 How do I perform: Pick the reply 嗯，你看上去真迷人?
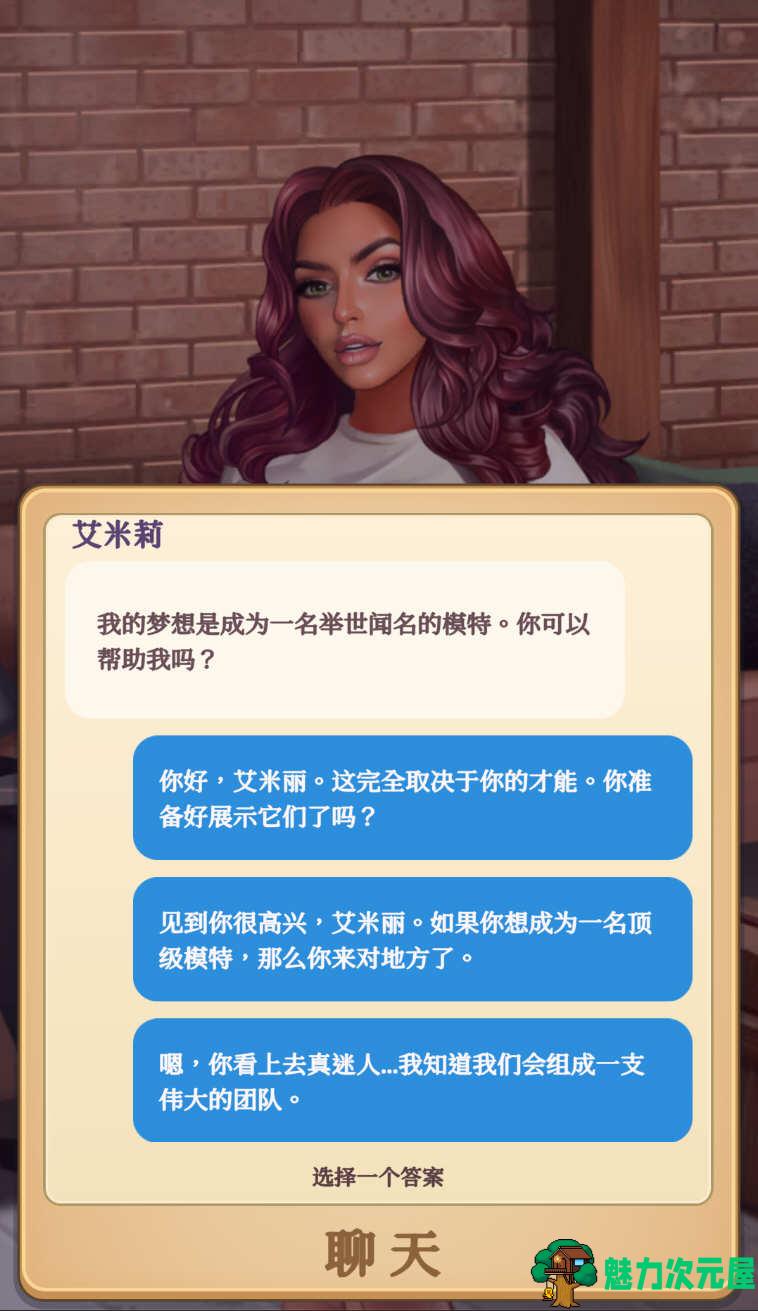tap(412, 1080)
